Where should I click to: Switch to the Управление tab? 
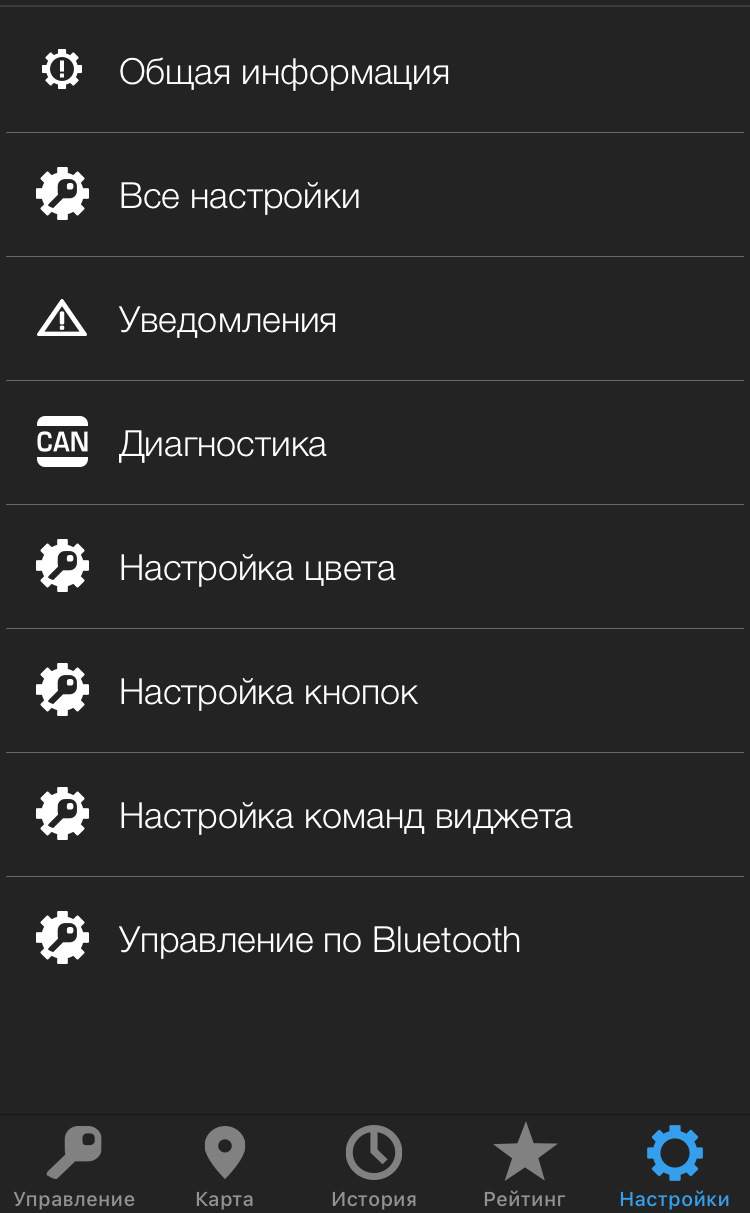[75, 1165]
